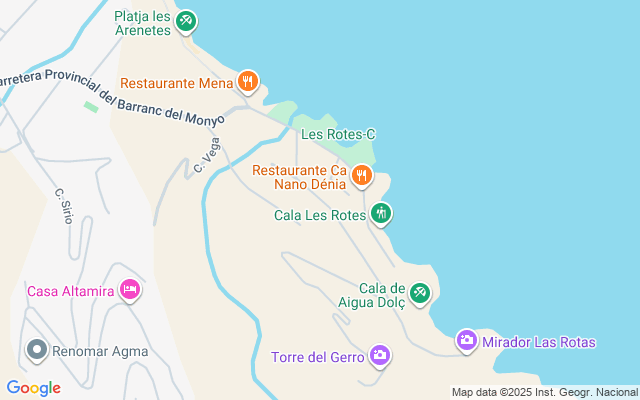Open the Casa Altamira hotel marker
The image size is (640, 400).
click(129, 290)
